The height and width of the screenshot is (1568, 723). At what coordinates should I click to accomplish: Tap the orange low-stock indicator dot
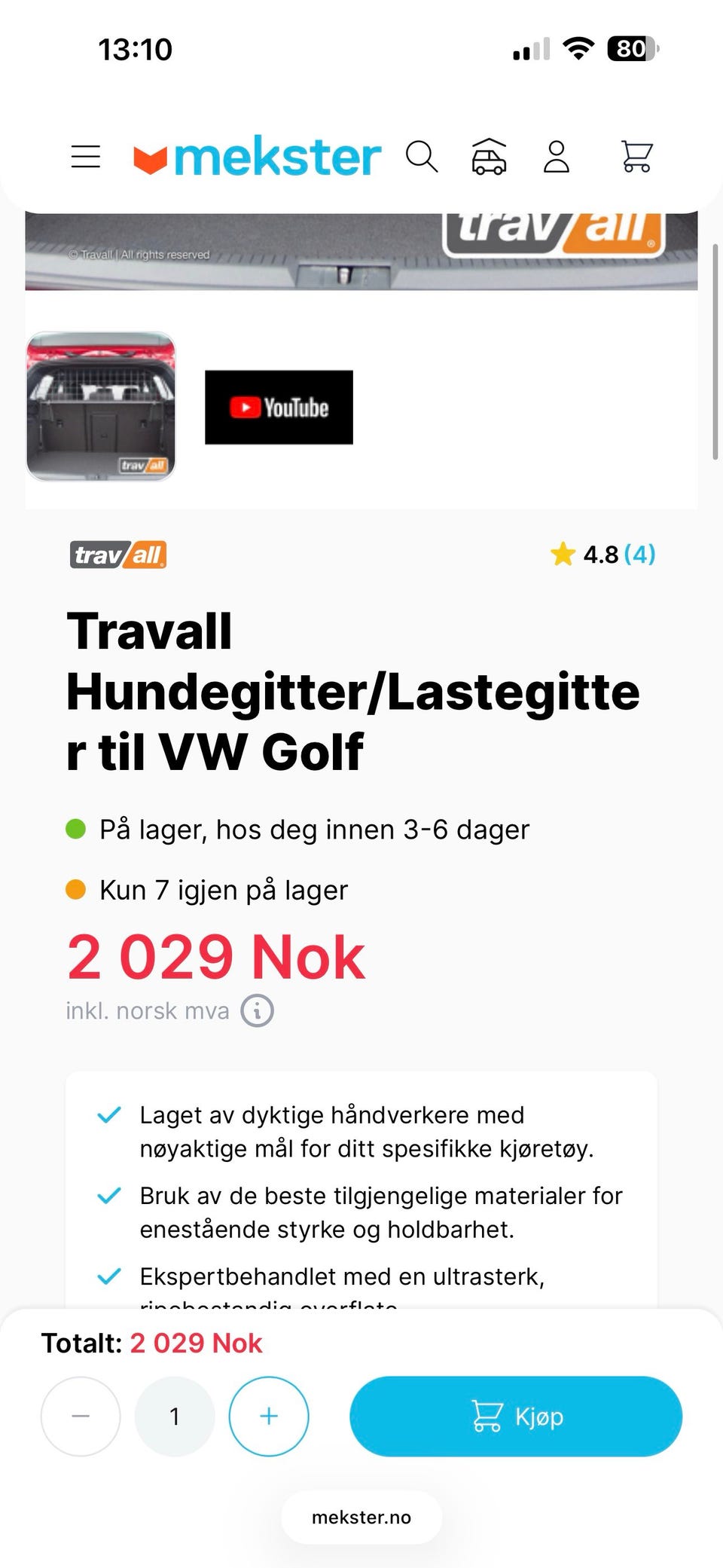point(75,888)
